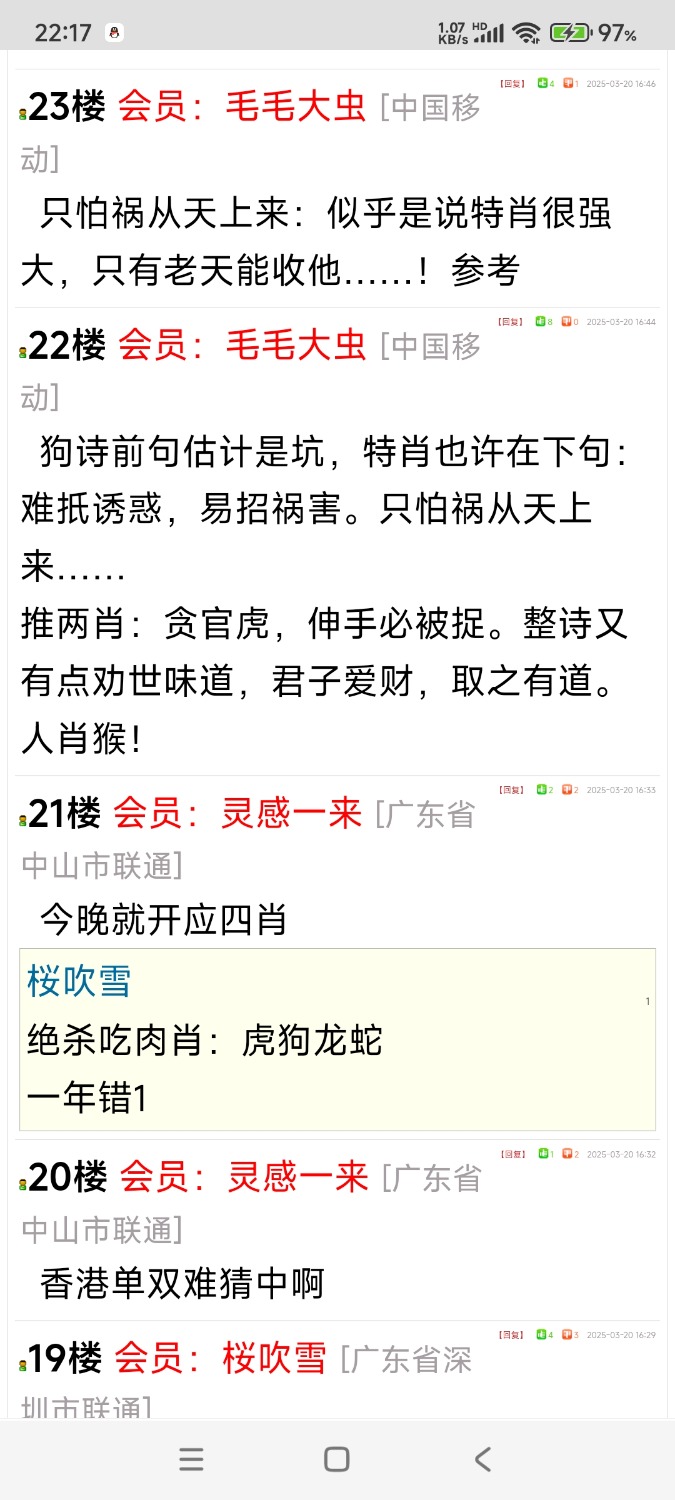Give a thumbs up to 22楼
This screenshot has height=1500, width=675.
click(540, 322)
